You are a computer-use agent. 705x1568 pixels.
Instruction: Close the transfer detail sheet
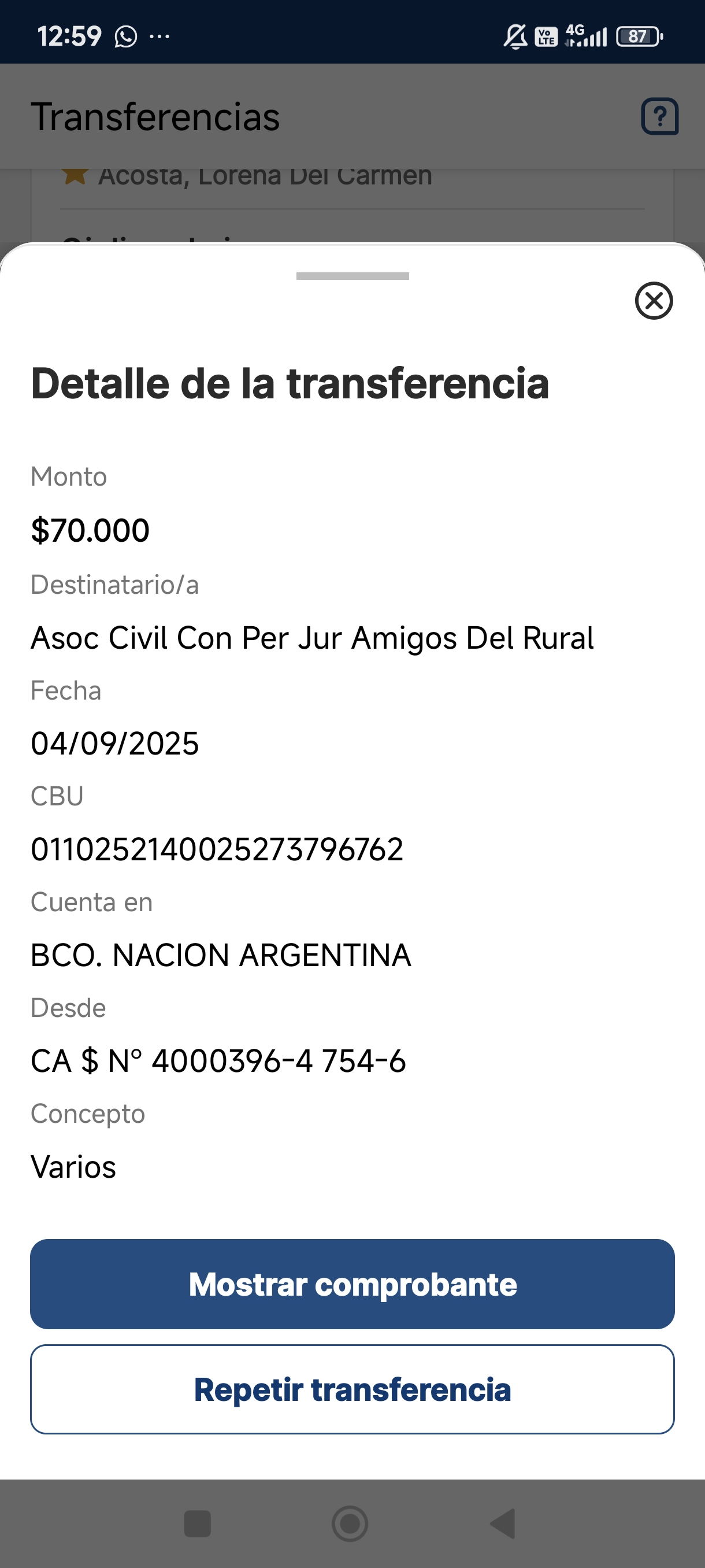(654, 301)
